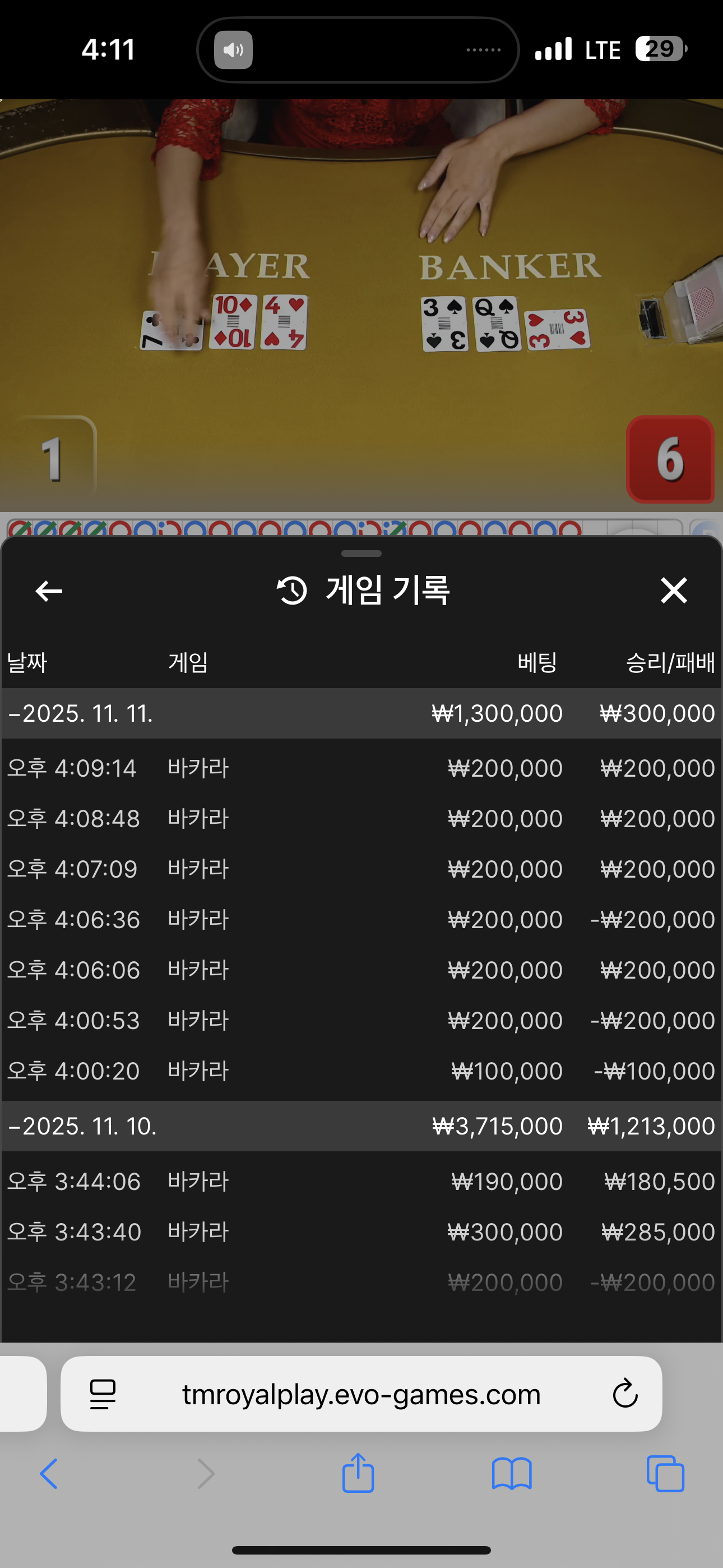723x1568 pixels.
Task: Select the 오후 4:06:06 baccarat record
Action: (x=360, y=970)
